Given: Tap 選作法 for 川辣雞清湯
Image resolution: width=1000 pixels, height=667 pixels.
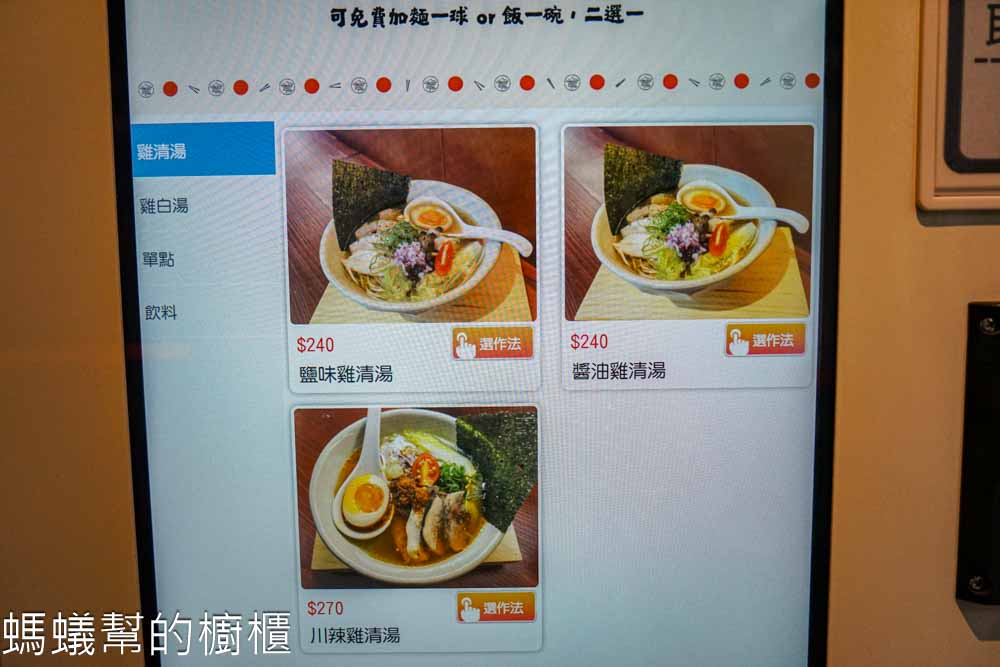Looking at the screenshot, I should (x=496, y=608).
